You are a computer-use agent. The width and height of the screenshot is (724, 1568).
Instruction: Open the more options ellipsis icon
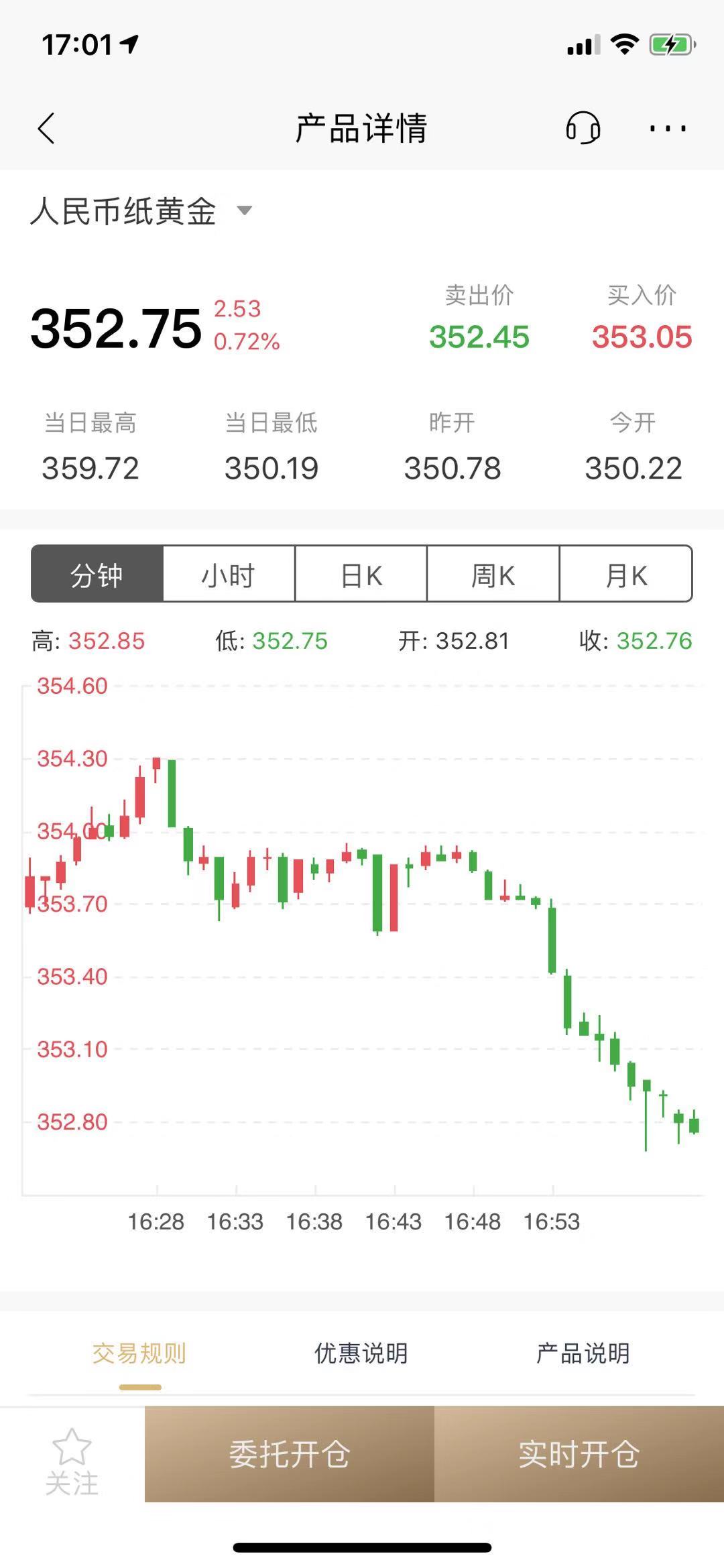(x=668, y=129)
